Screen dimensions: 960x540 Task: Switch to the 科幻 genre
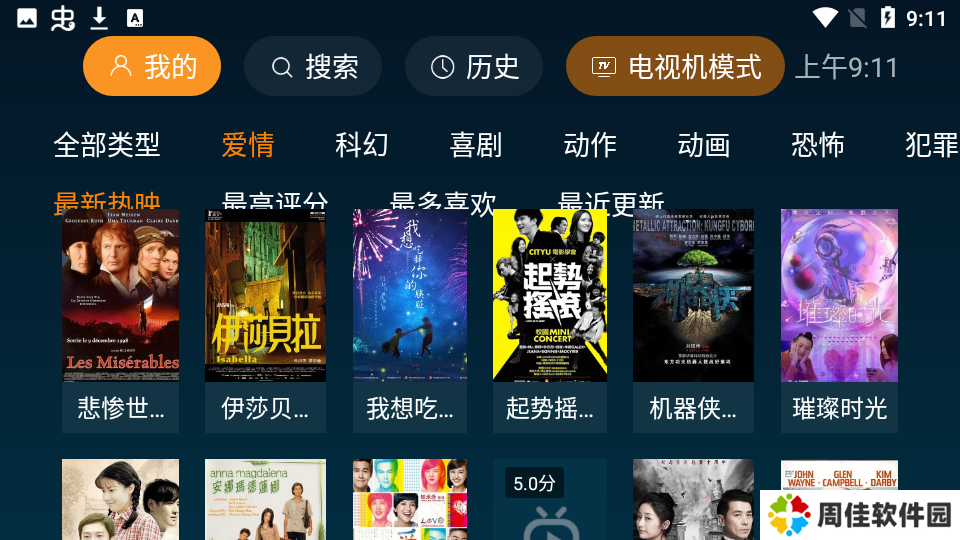[362, 145]
